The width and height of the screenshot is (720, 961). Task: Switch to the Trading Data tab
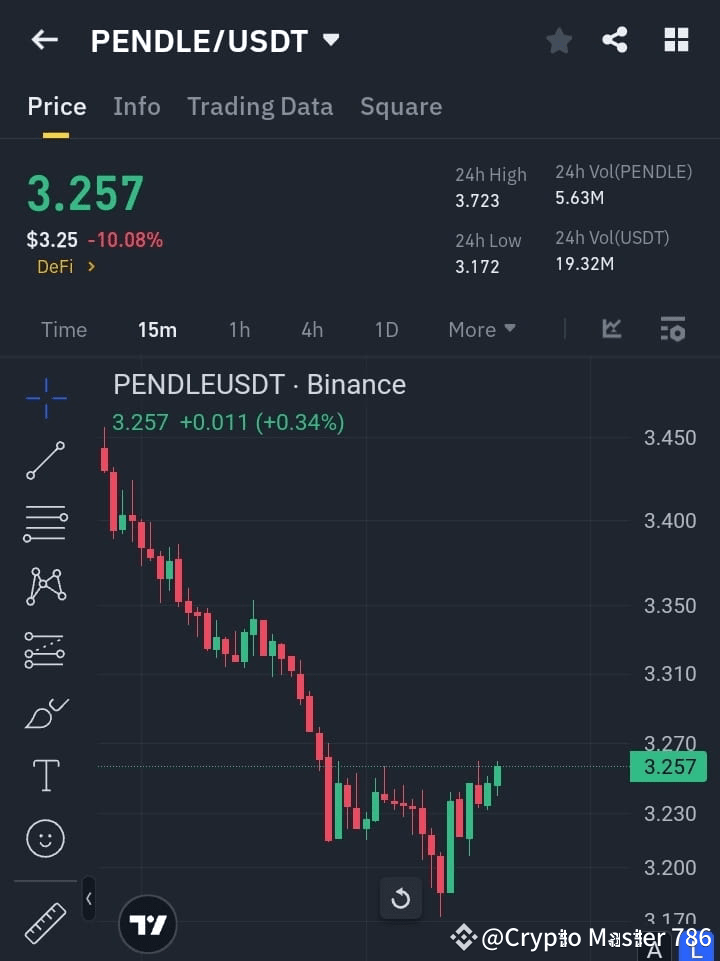(x=260, y=106)
